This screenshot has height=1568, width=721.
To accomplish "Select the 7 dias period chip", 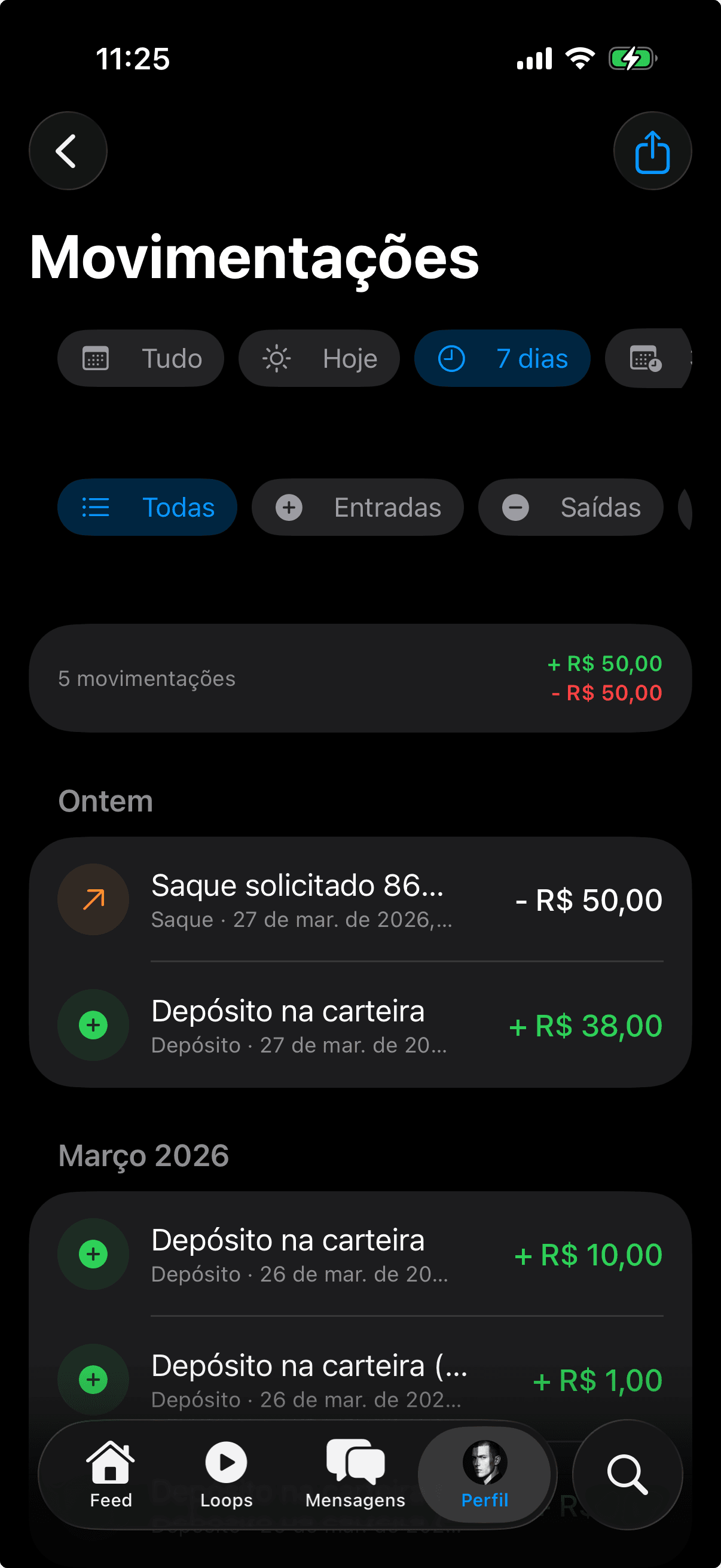I will (503, 359).
